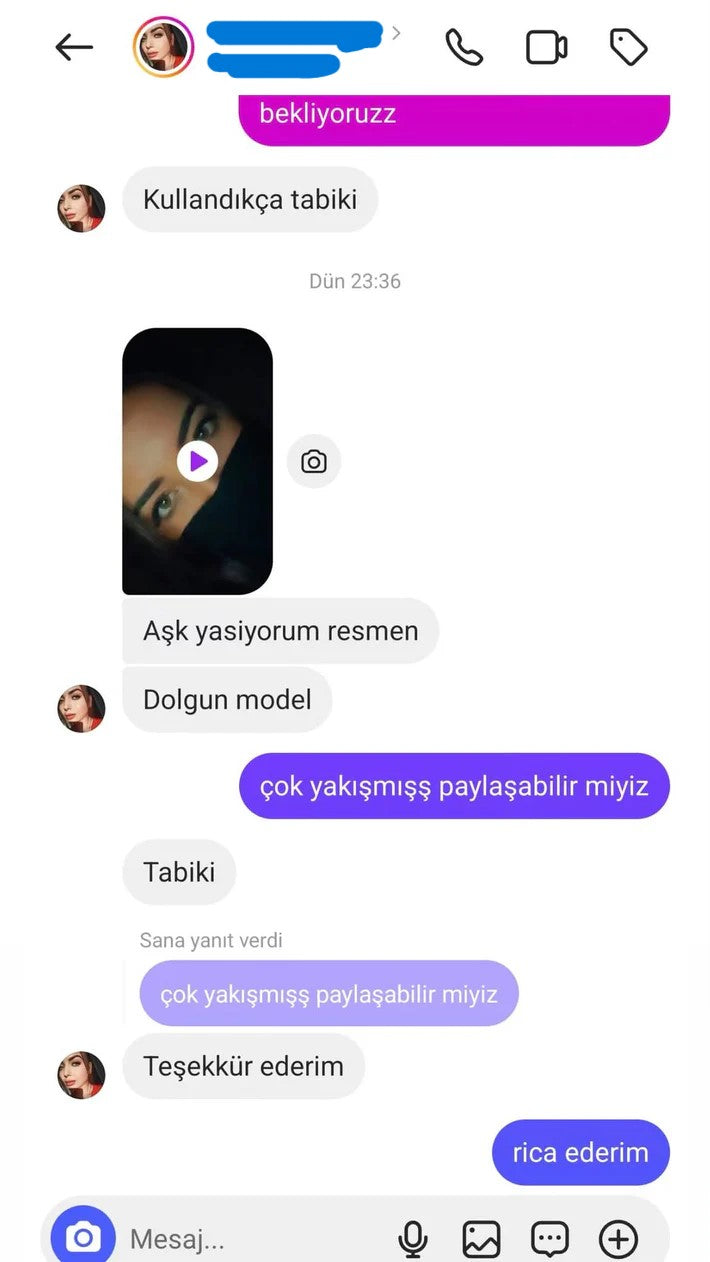Tap the camera reply icon beside video

click(x=314, y=461)
